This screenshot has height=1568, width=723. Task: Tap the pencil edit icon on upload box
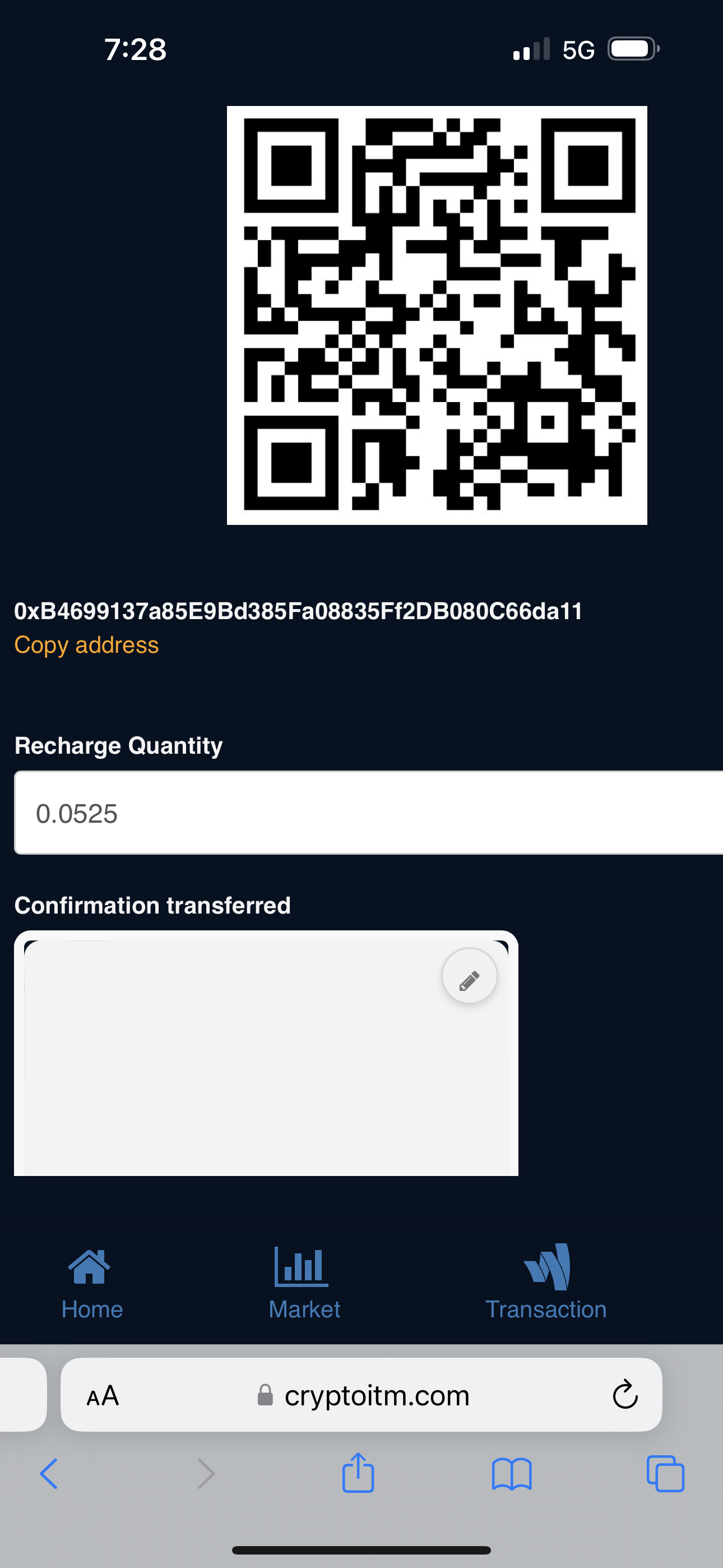(x=469, y=976)
